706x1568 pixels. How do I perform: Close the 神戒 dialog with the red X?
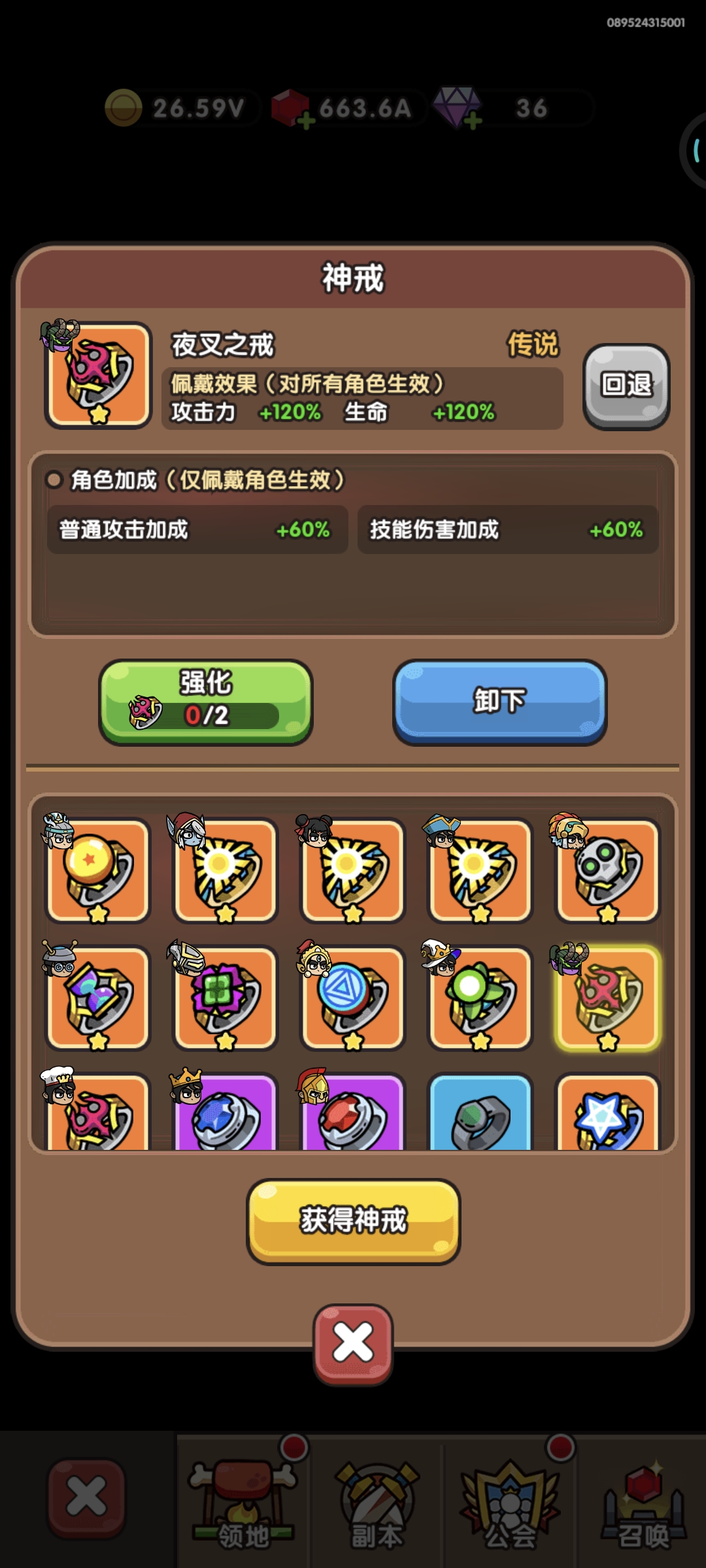[x=353, y=1343]
